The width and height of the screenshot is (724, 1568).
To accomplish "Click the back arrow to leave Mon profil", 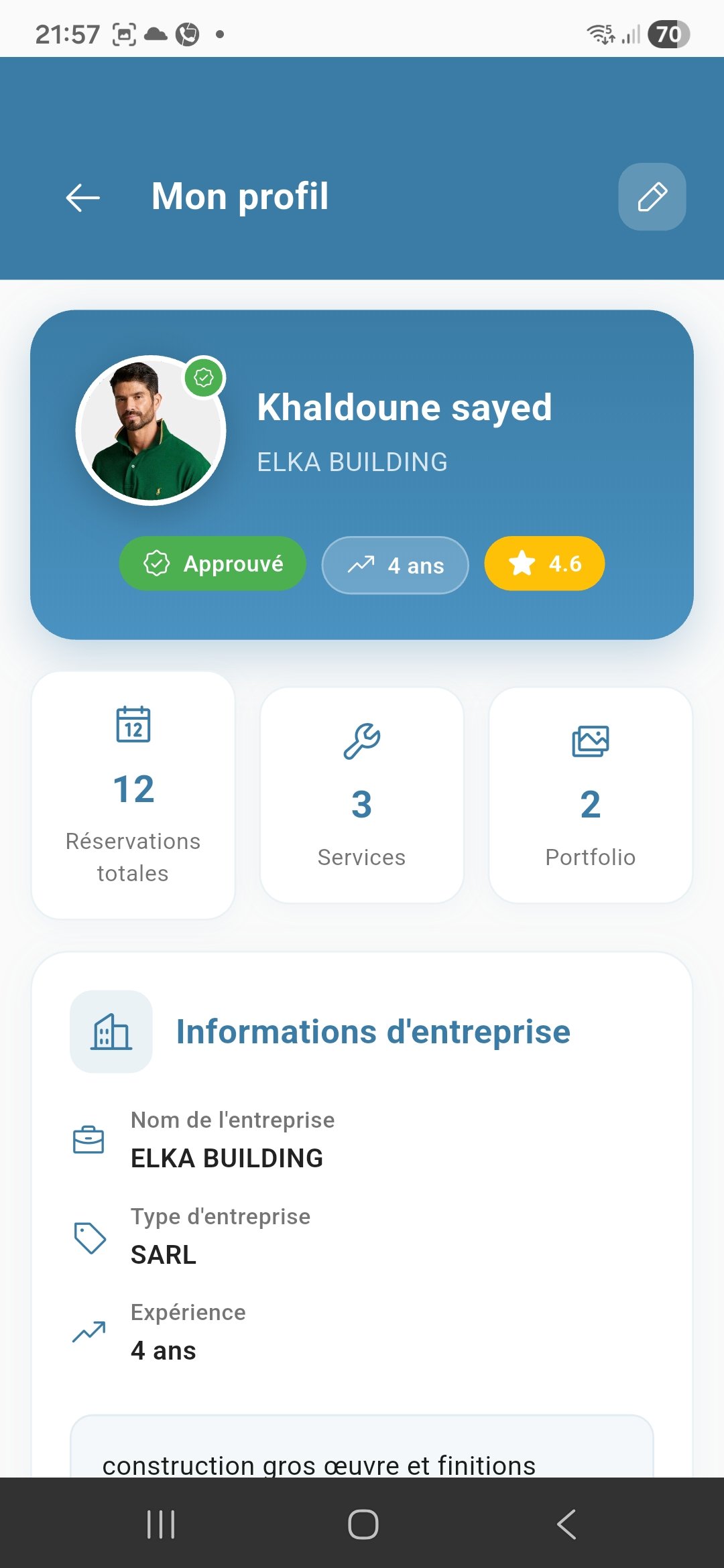I will [82, 196].
